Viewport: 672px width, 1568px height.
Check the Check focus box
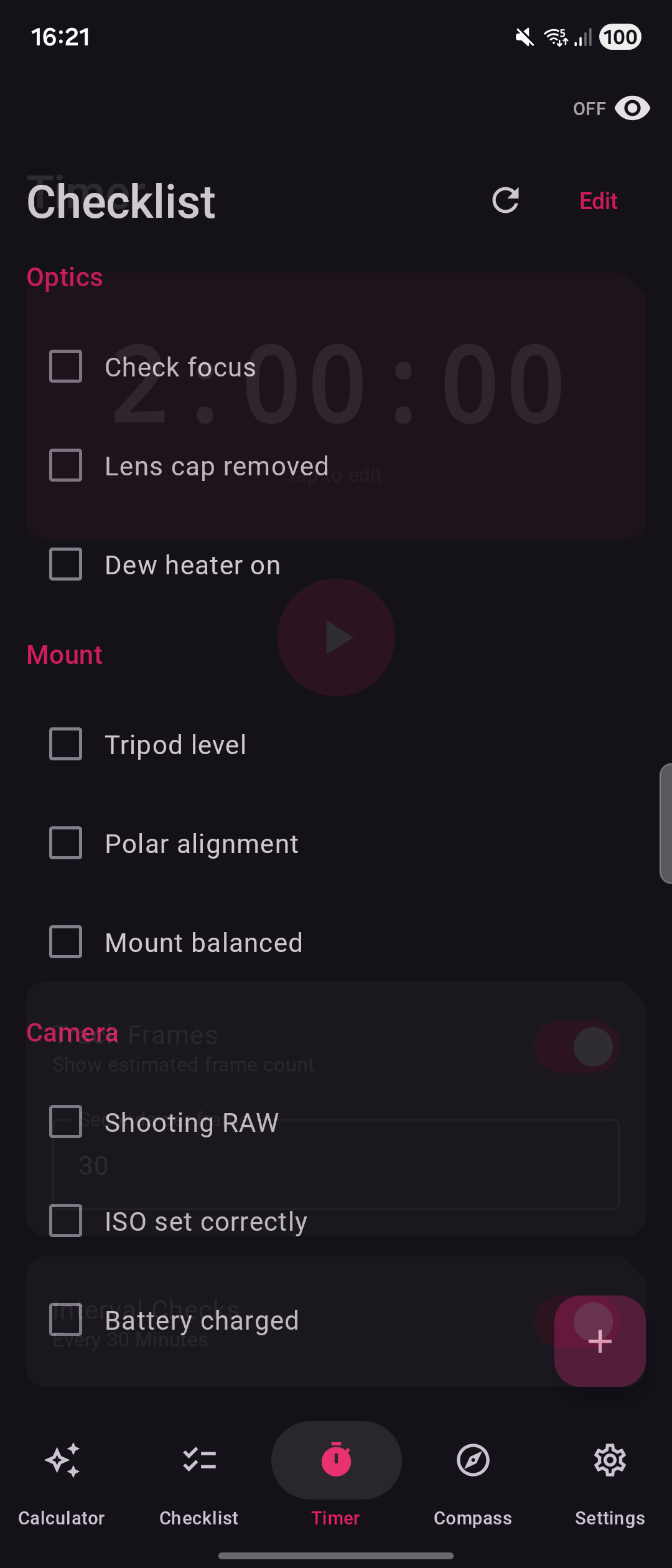click(66, 366)
